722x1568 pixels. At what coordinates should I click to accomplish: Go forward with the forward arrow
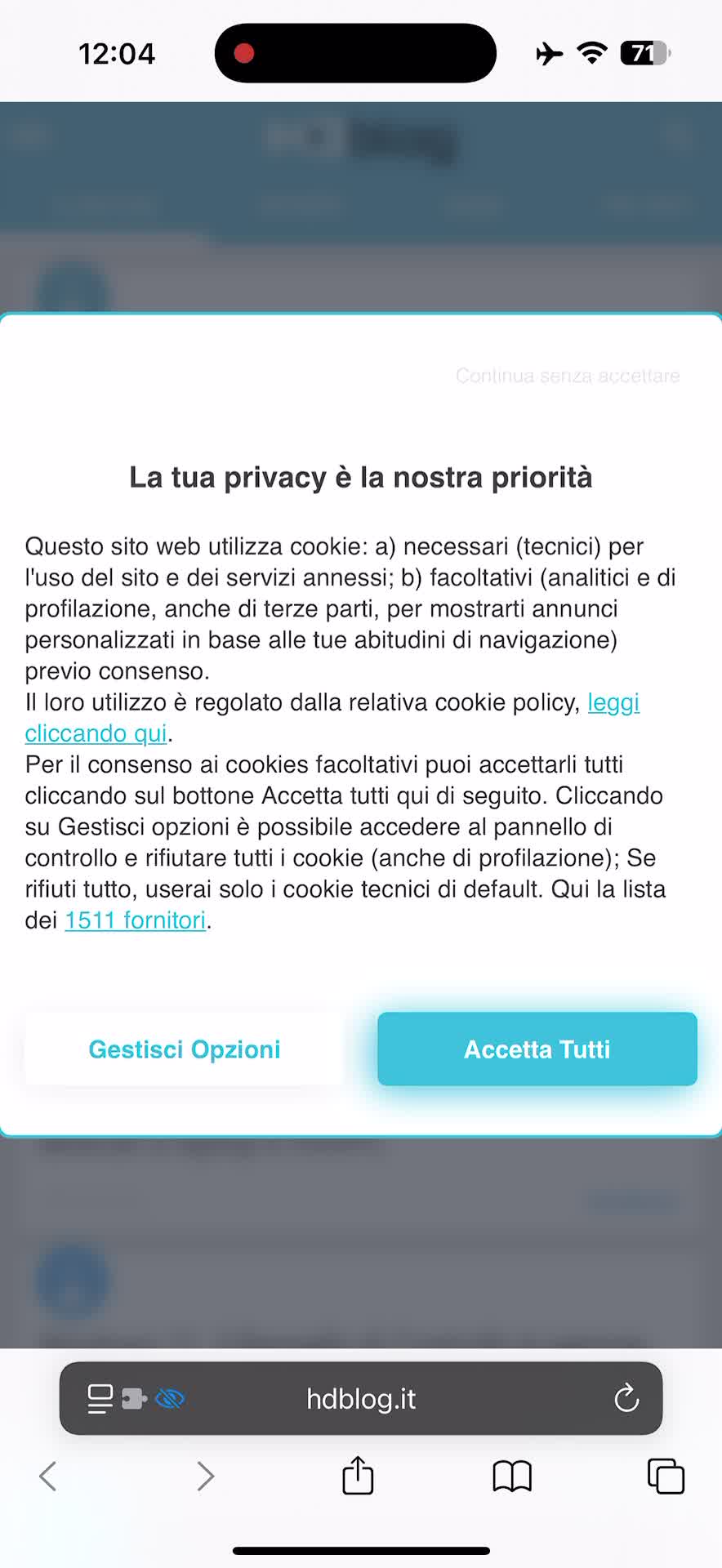click(205, 1476)
